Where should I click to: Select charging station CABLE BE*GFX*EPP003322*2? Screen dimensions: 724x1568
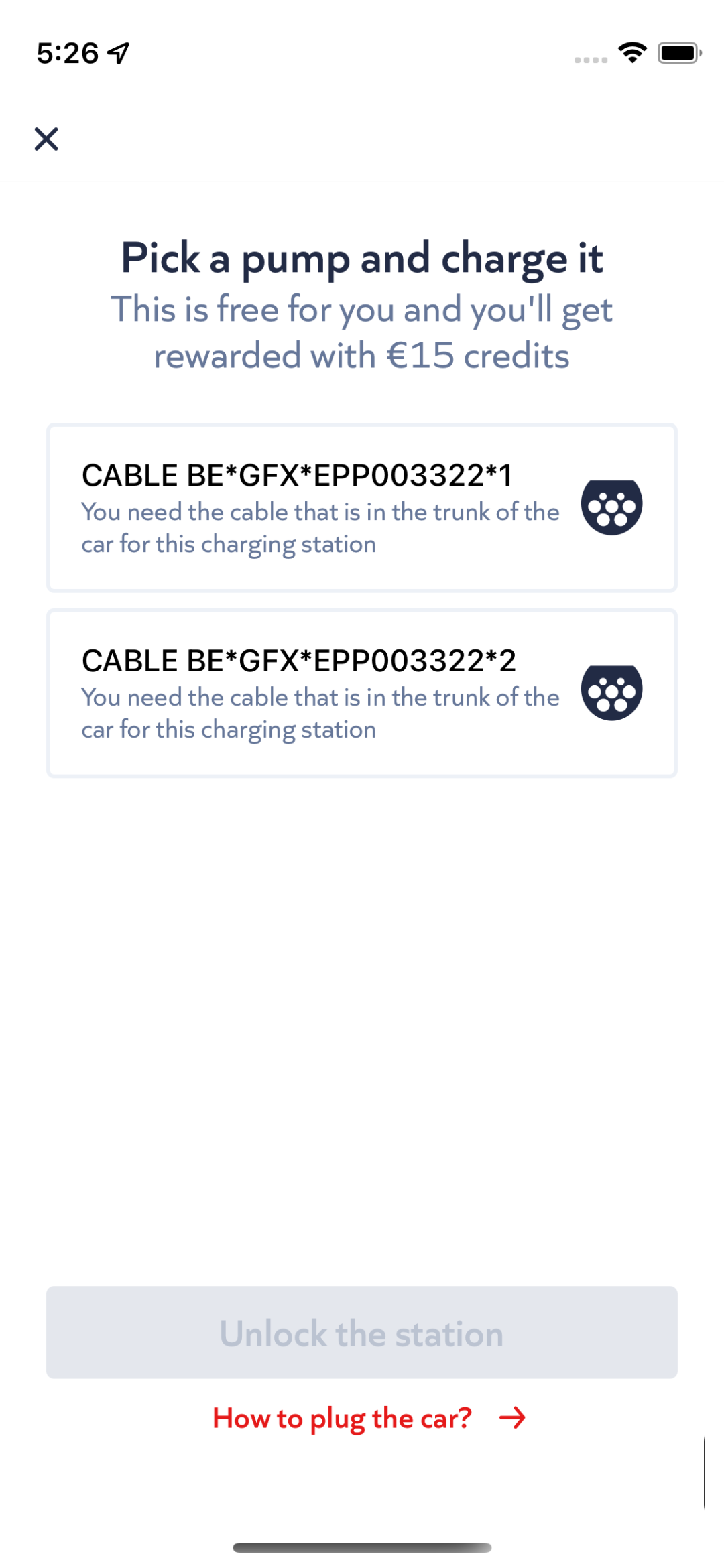click(x=362, y=692)
